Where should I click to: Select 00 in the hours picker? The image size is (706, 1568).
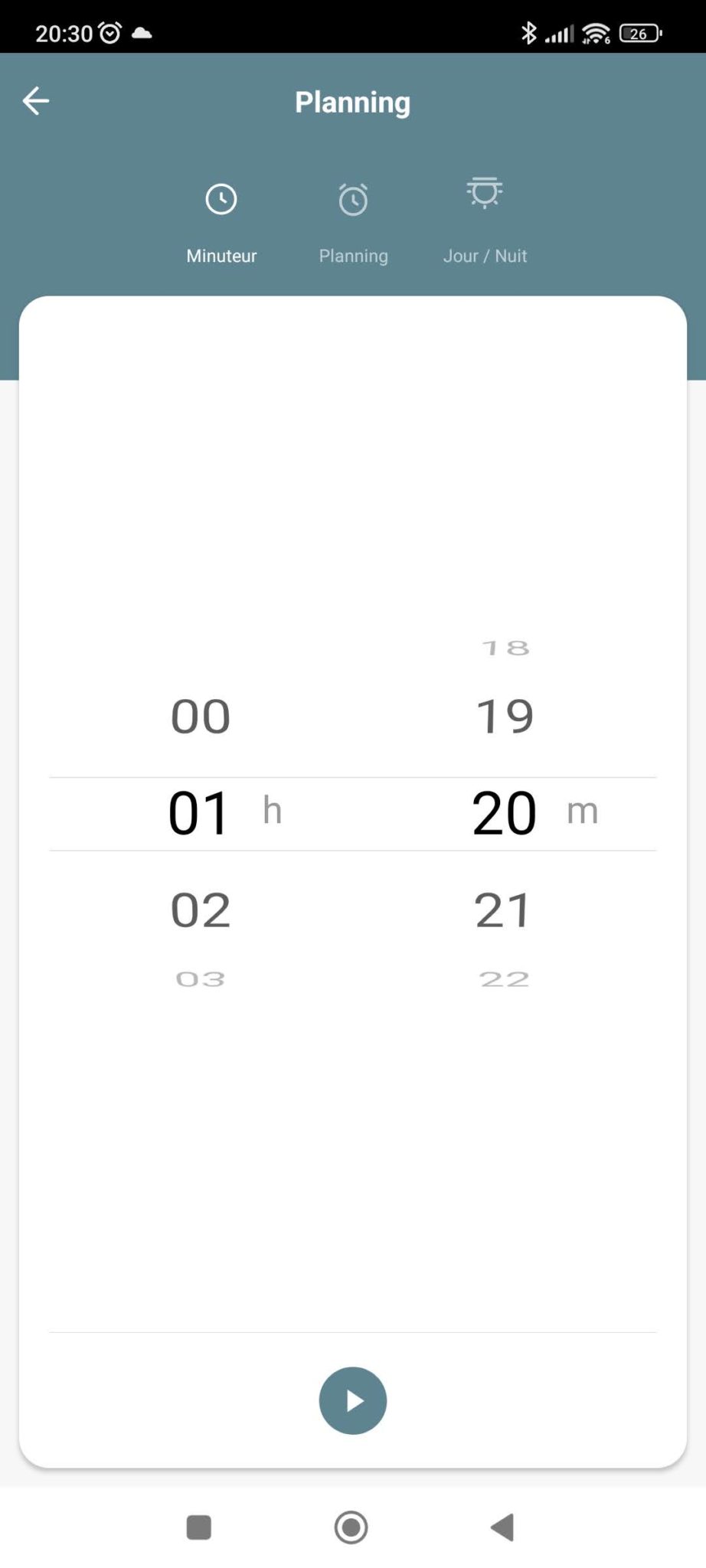click(x=200, y=717)
